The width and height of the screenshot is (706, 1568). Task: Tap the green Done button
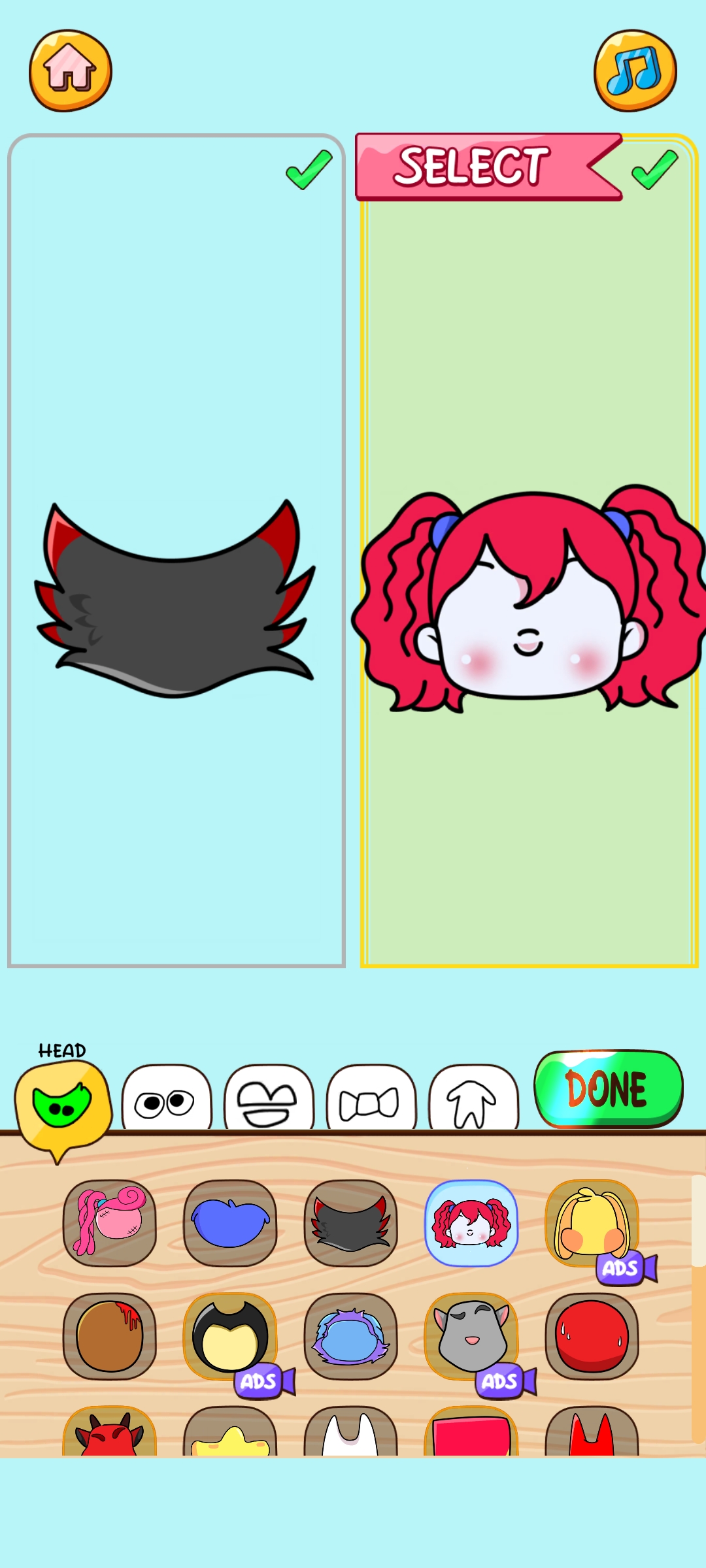[608, 1088]
